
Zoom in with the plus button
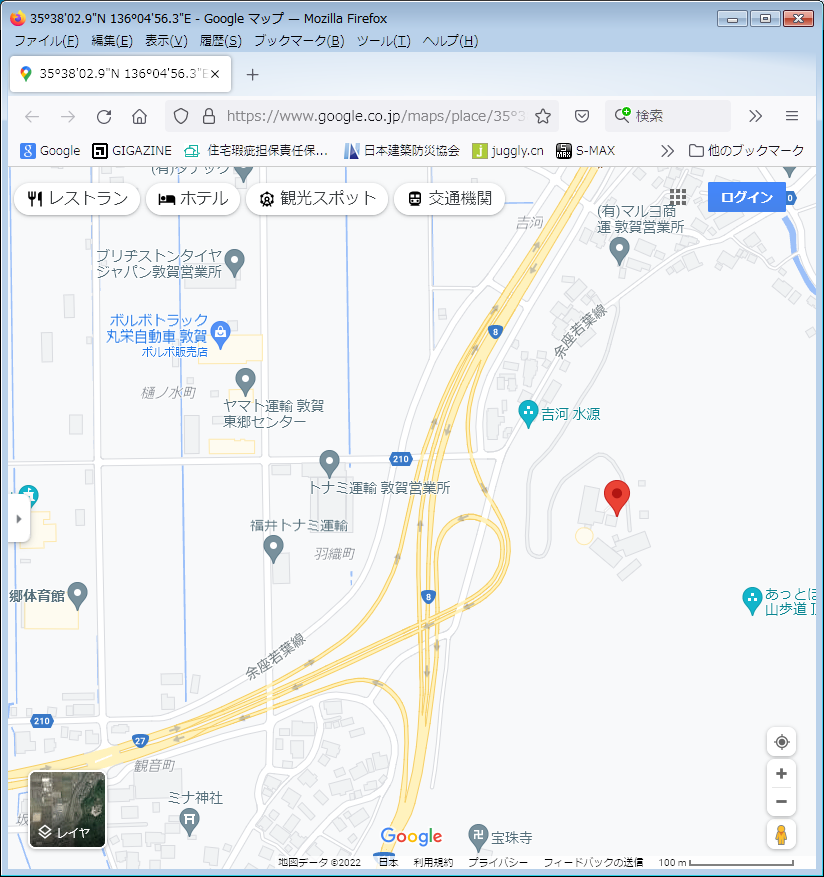point(781,774)
